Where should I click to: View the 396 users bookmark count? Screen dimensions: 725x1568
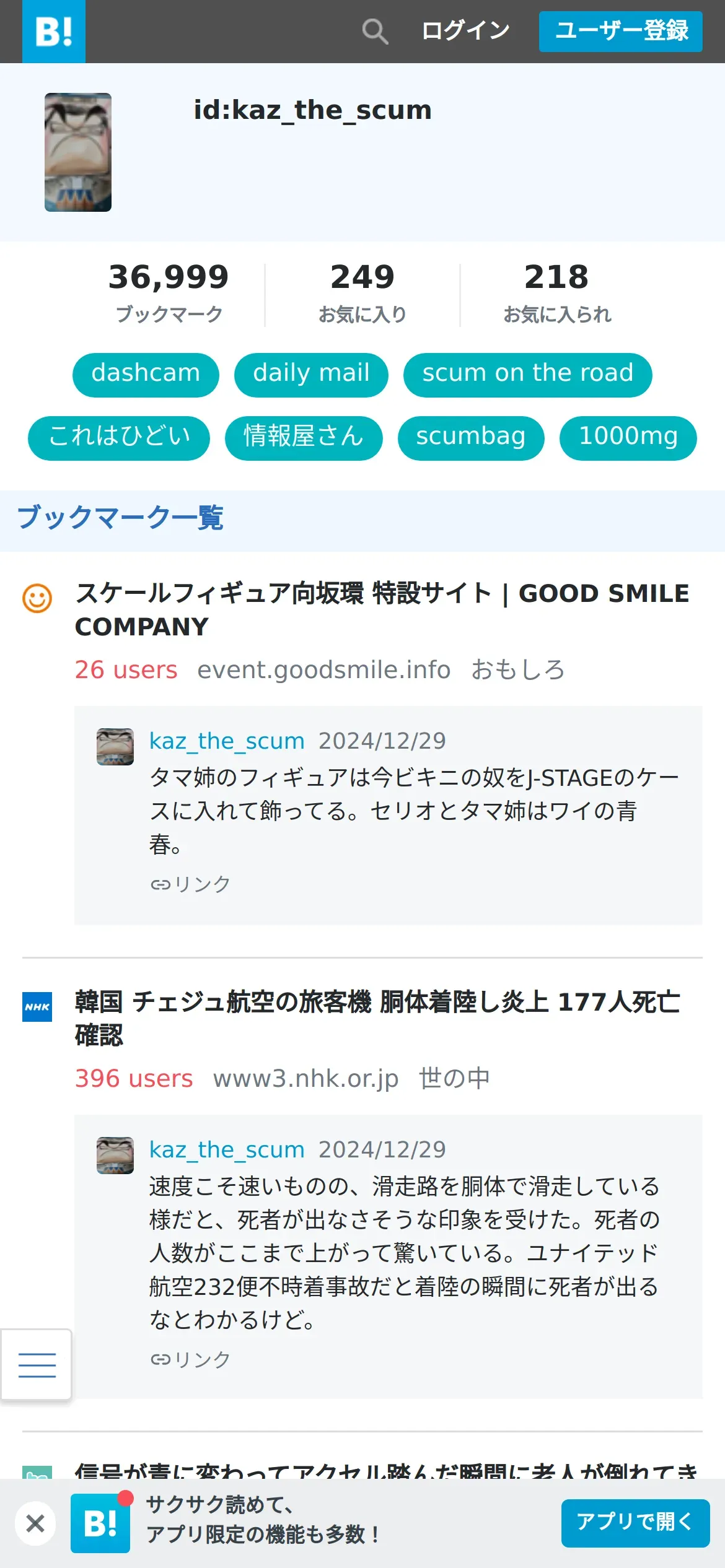coord(134,1079)
